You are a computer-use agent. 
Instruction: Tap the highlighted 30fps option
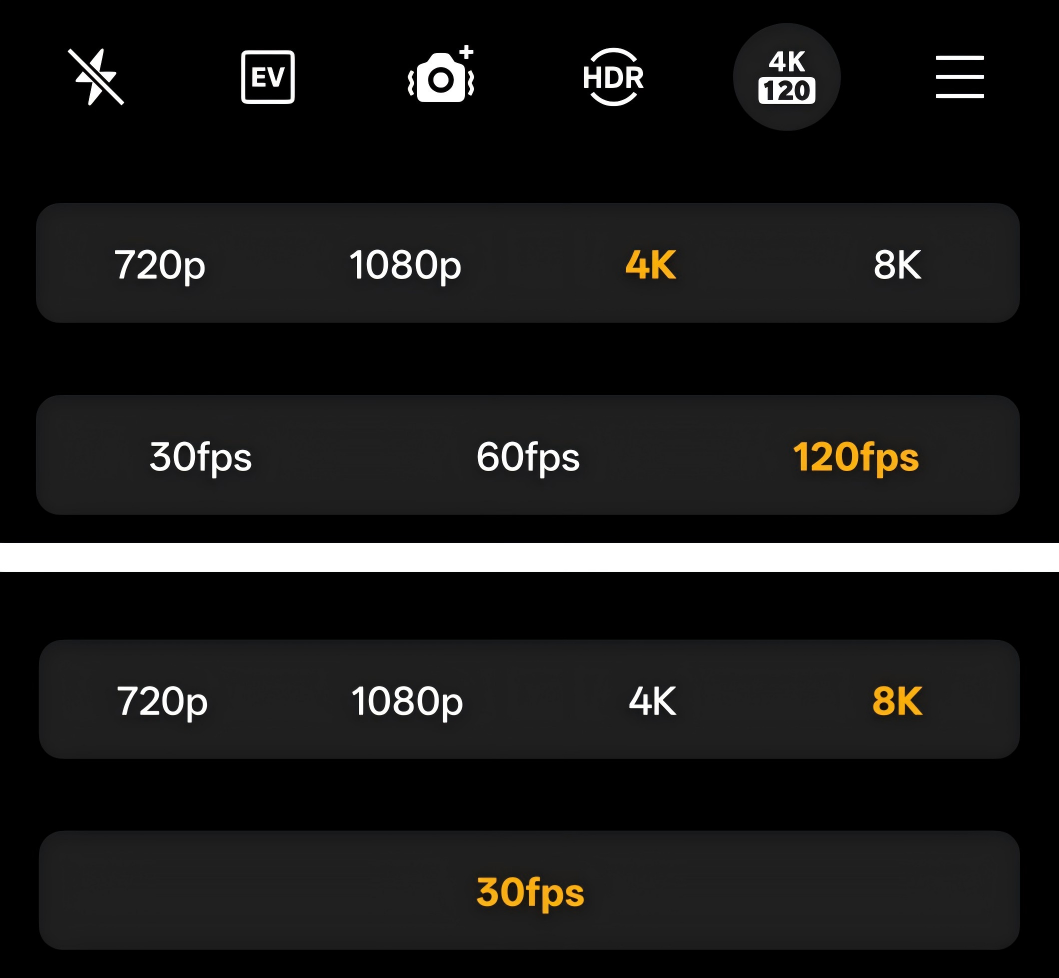pos(530,891)
